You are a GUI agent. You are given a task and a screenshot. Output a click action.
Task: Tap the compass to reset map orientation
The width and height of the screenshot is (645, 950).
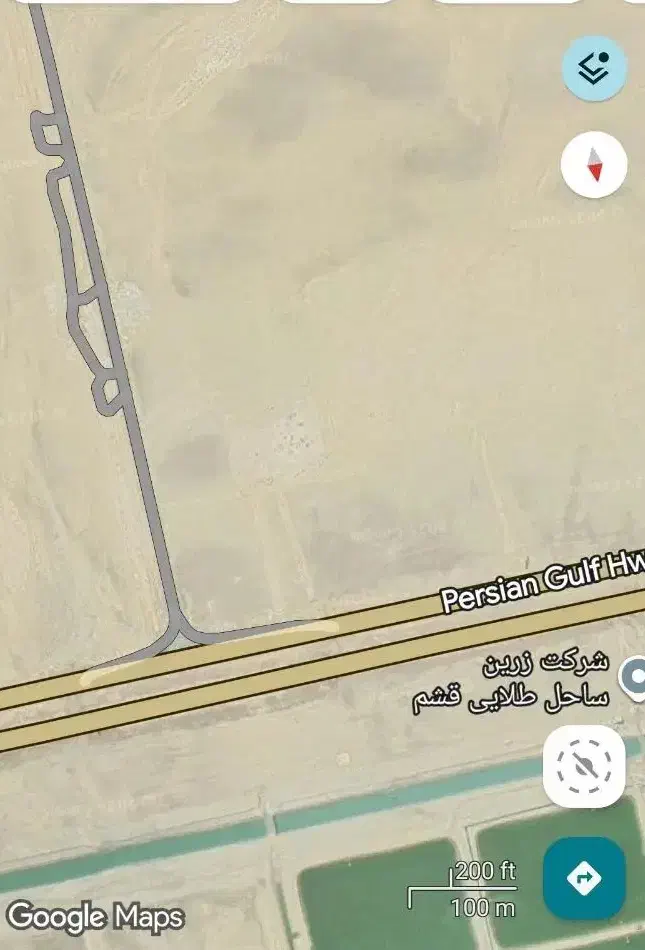(594, 164)
